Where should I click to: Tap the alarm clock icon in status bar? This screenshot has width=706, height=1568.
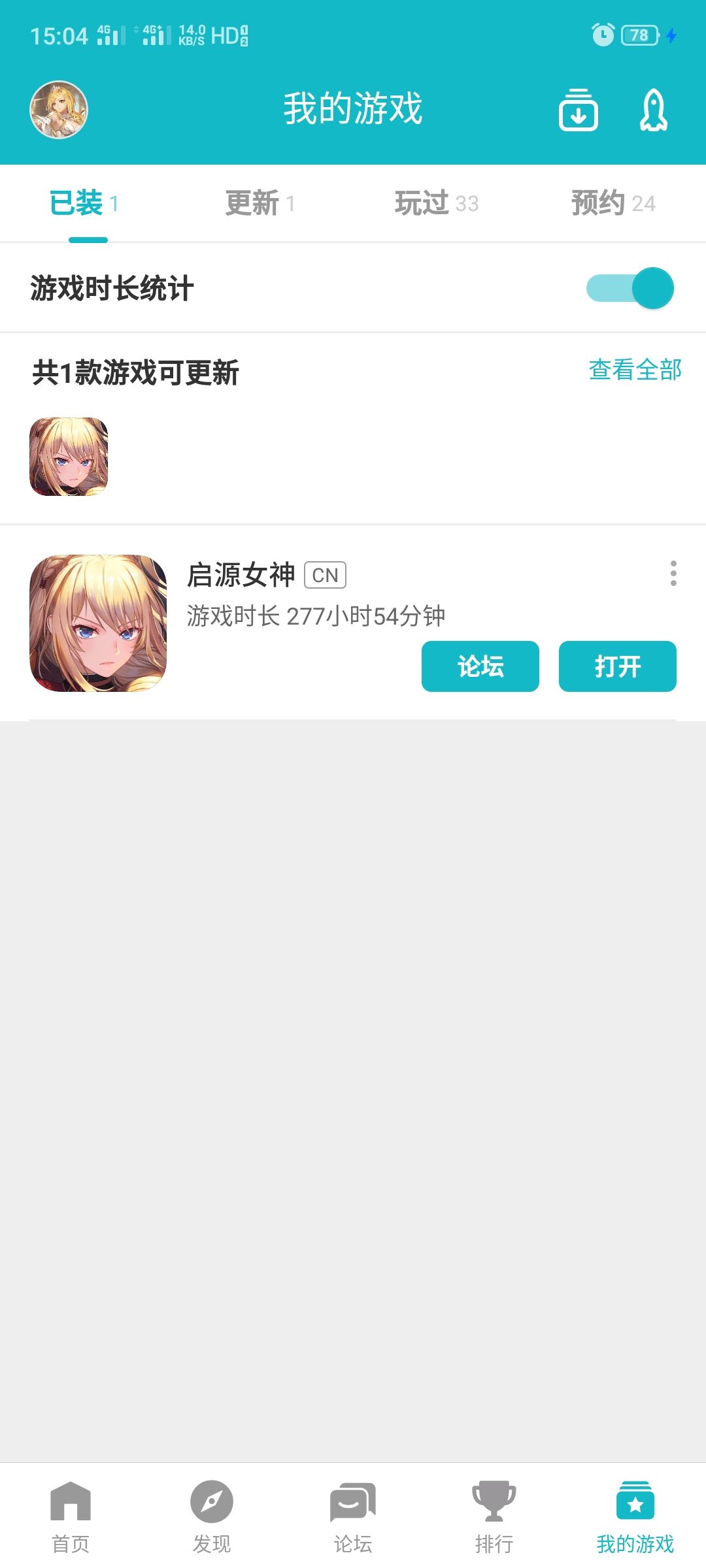tap(602, 35)
